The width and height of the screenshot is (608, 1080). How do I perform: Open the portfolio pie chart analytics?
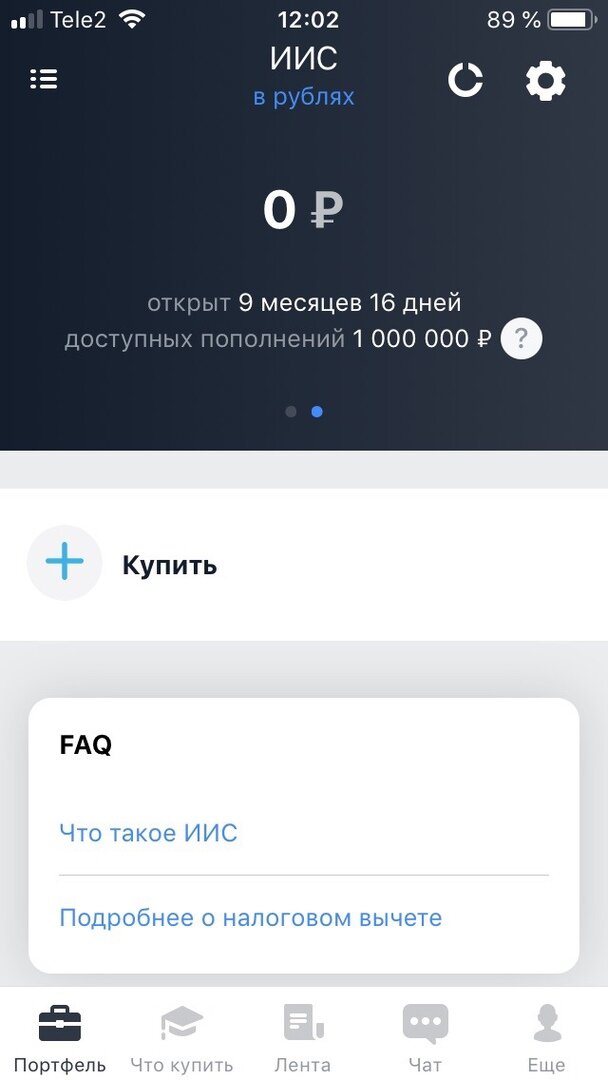(x=465, y=80)
